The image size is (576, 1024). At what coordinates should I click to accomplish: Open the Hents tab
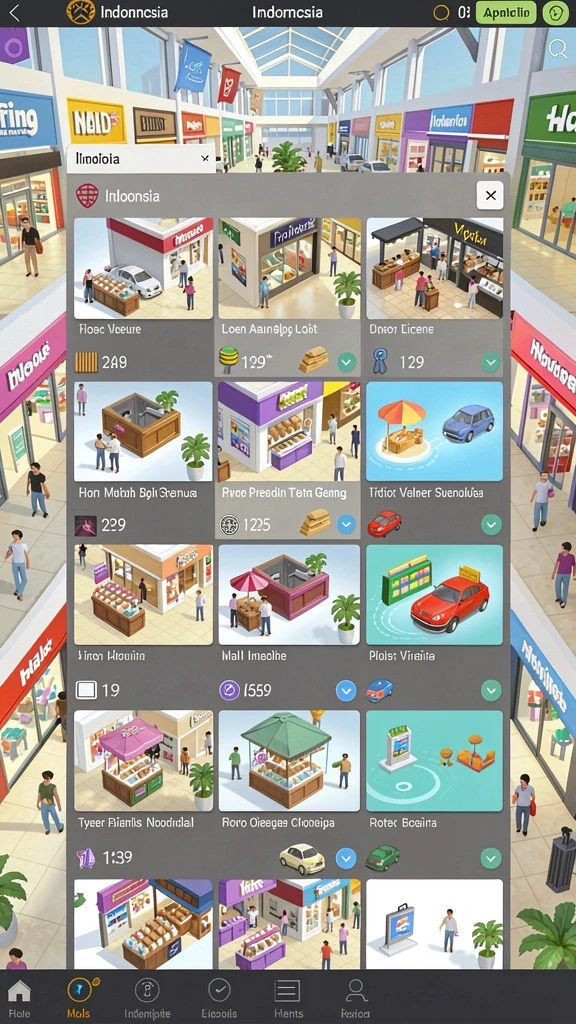tap(287, 997)
